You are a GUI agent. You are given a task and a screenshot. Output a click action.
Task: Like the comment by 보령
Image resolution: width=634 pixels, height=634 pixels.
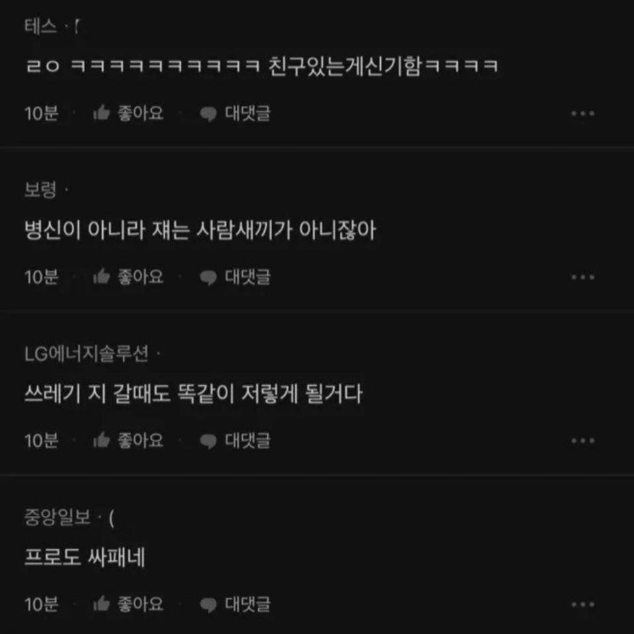(127, 277)
